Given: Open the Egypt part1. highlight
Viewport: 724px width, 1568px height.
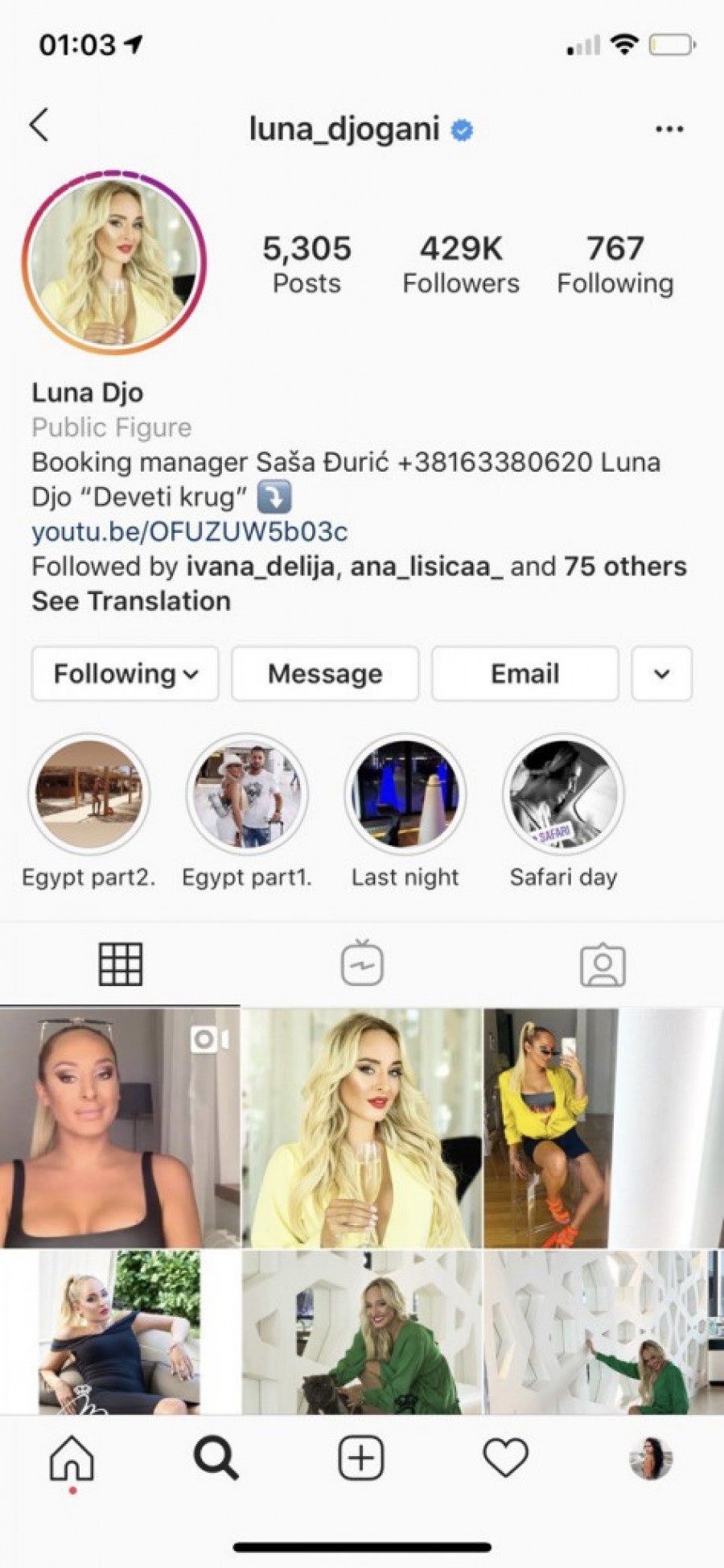Looking at the screenshot, I should click(x=247, y=794).
